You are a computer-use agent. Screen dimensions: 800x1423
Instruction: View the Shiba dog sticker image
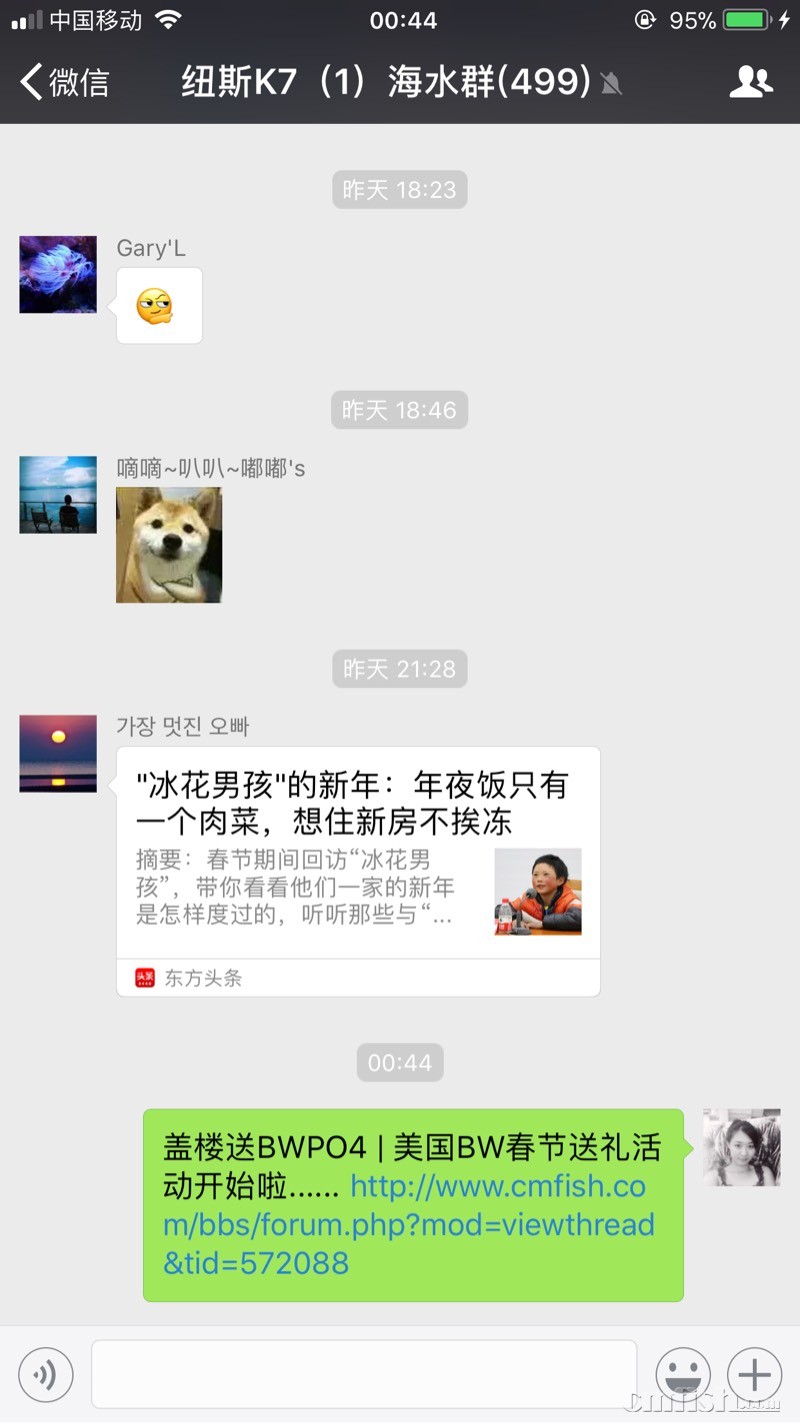click(x=169, y=545)
